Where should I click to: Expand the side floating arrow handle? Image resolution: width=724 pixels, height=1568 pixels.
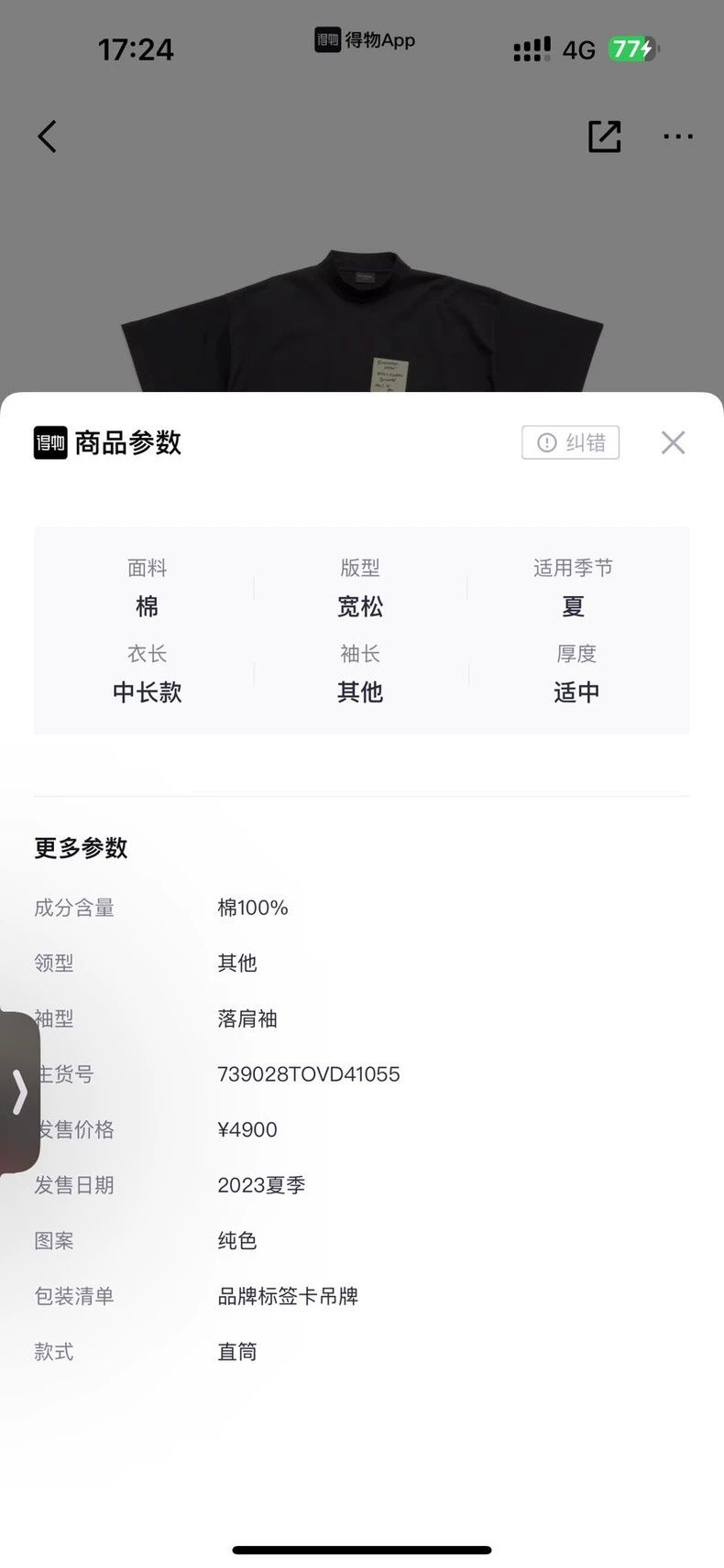pyautogui.click(x=18, y=1092)
